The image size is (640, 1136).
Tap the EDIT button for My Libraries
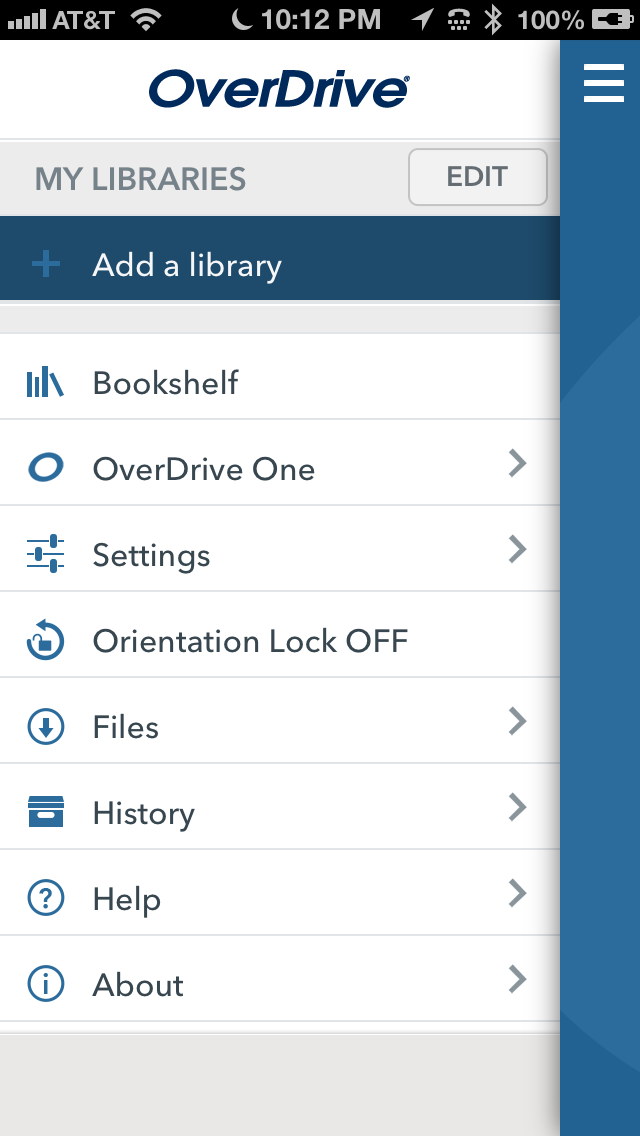pyautogui.click(x=478, y=177)
